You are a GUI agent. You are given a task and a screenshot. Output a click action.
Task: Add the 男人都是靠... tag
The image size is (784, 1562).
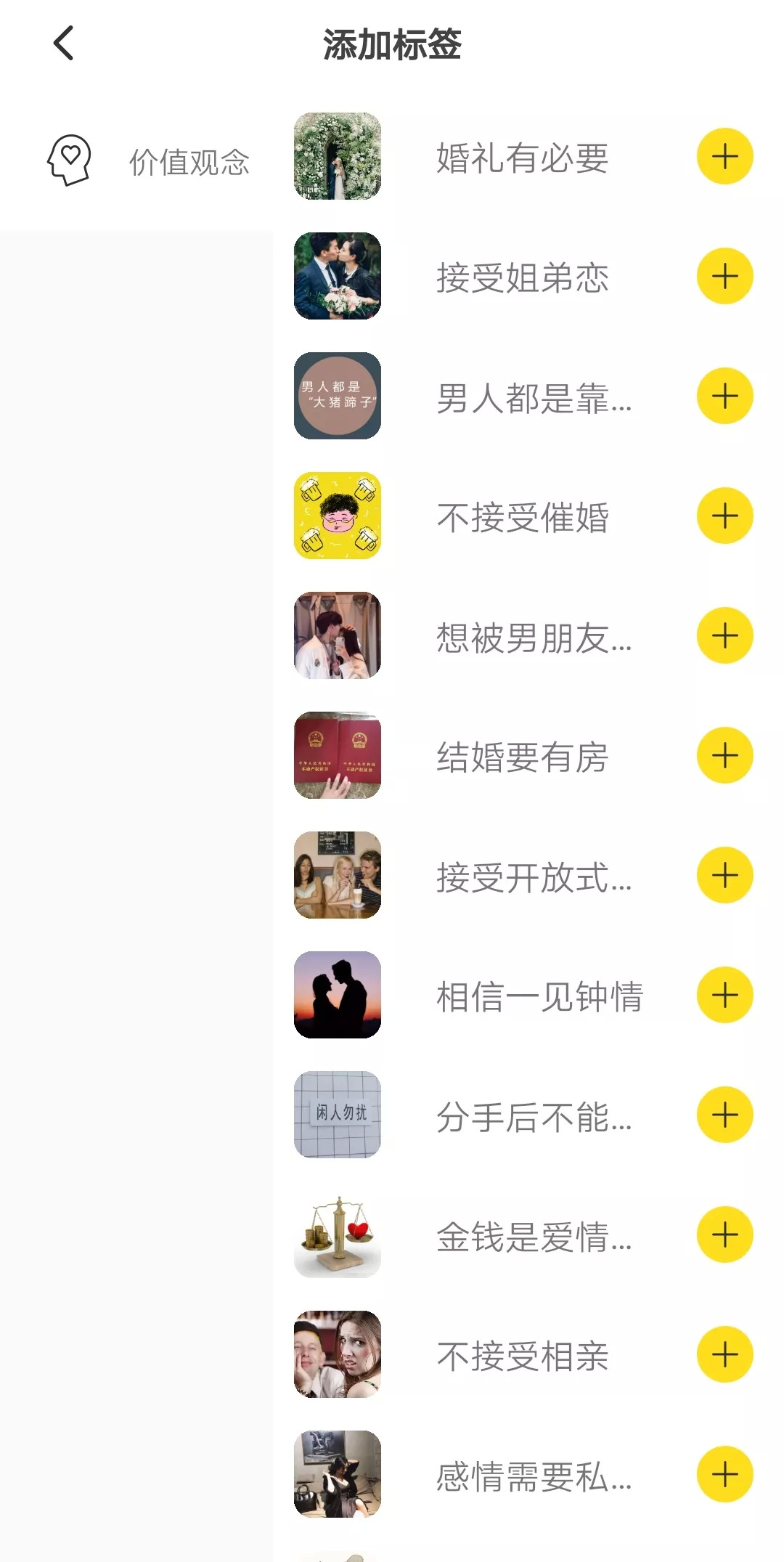click(x=724, y=396)
